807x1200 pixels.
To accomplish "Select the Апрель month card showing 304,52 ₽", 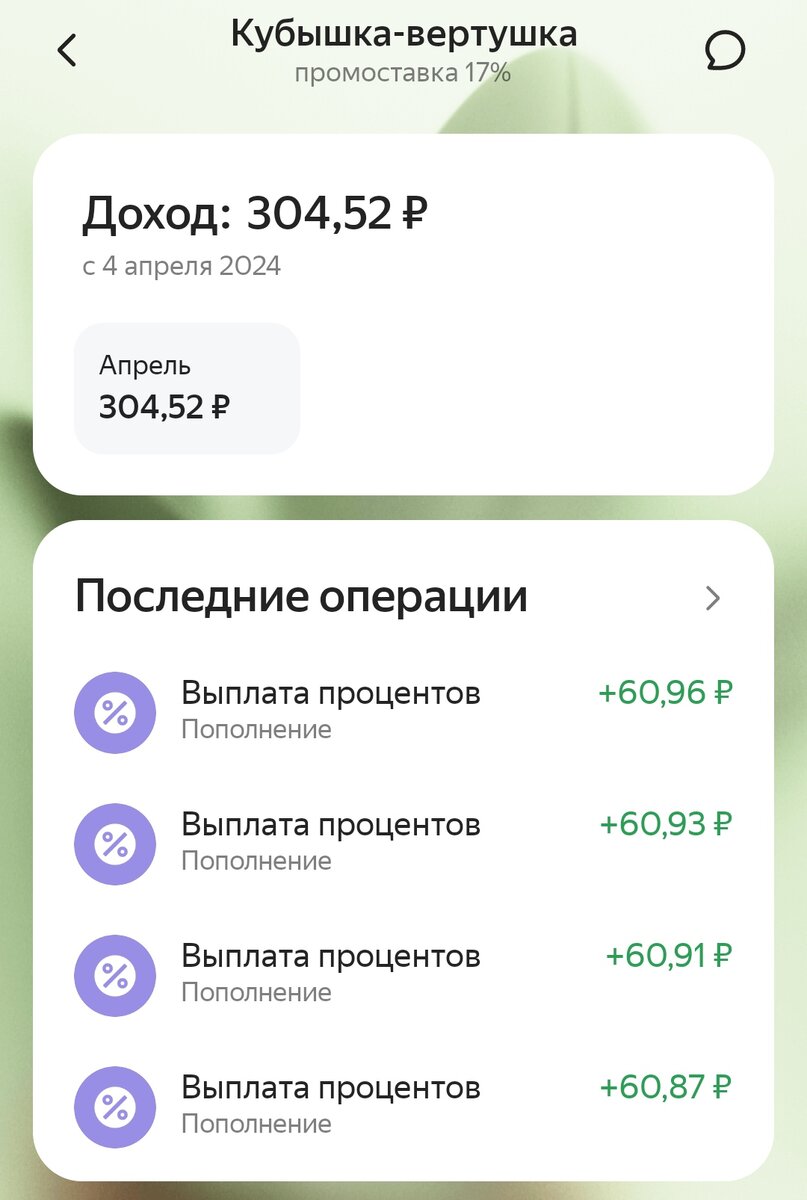I will (x=187, y=388).
